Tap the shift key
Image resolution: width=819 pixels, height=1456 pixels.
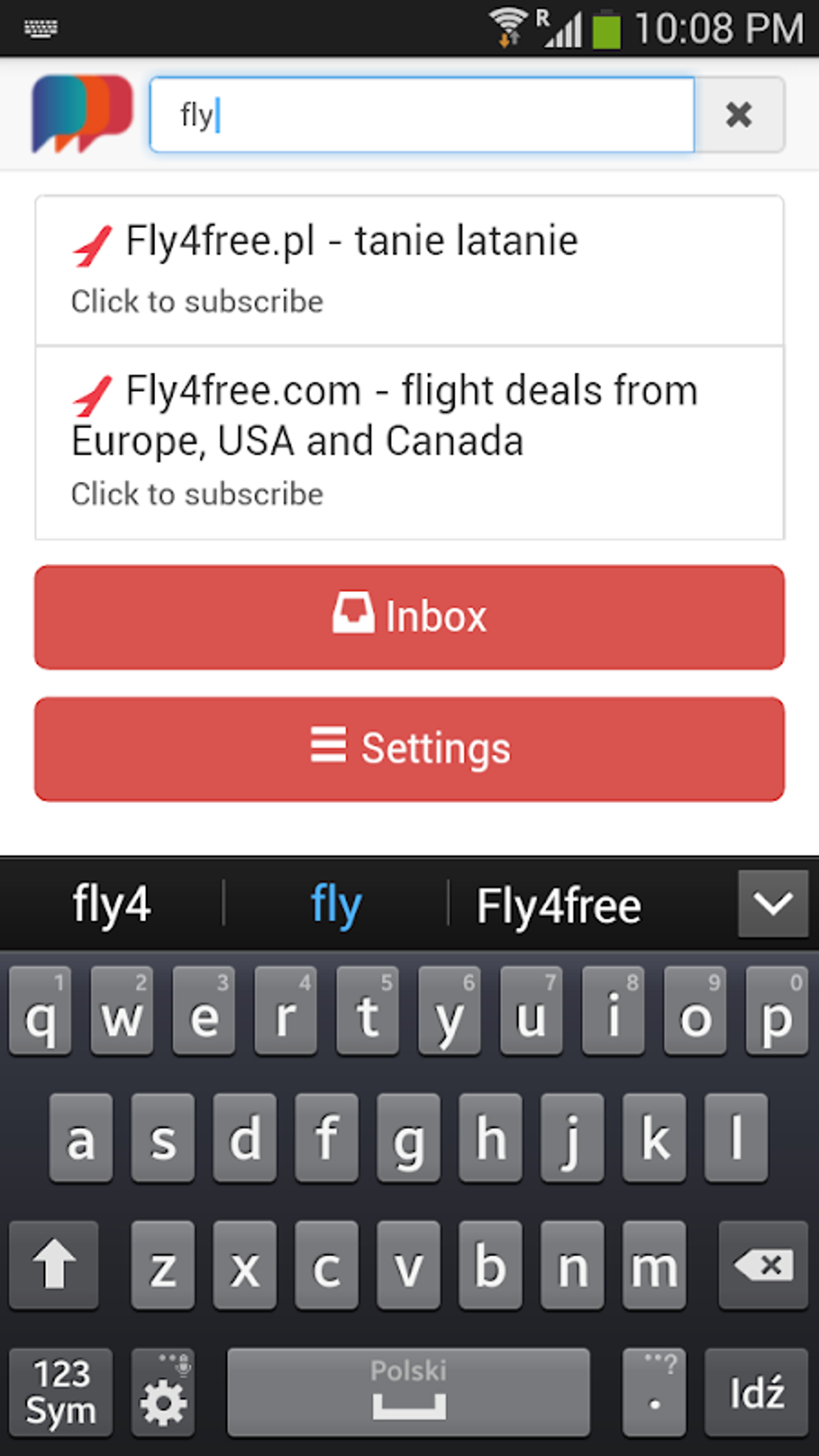54,1266
